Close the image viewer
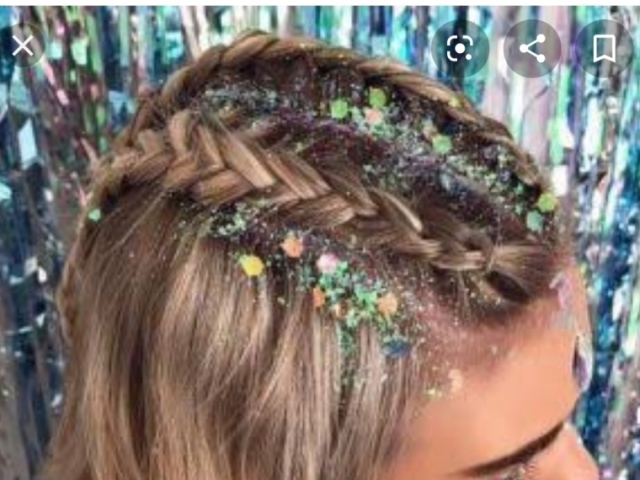640x480 pixels. point(23,46)
